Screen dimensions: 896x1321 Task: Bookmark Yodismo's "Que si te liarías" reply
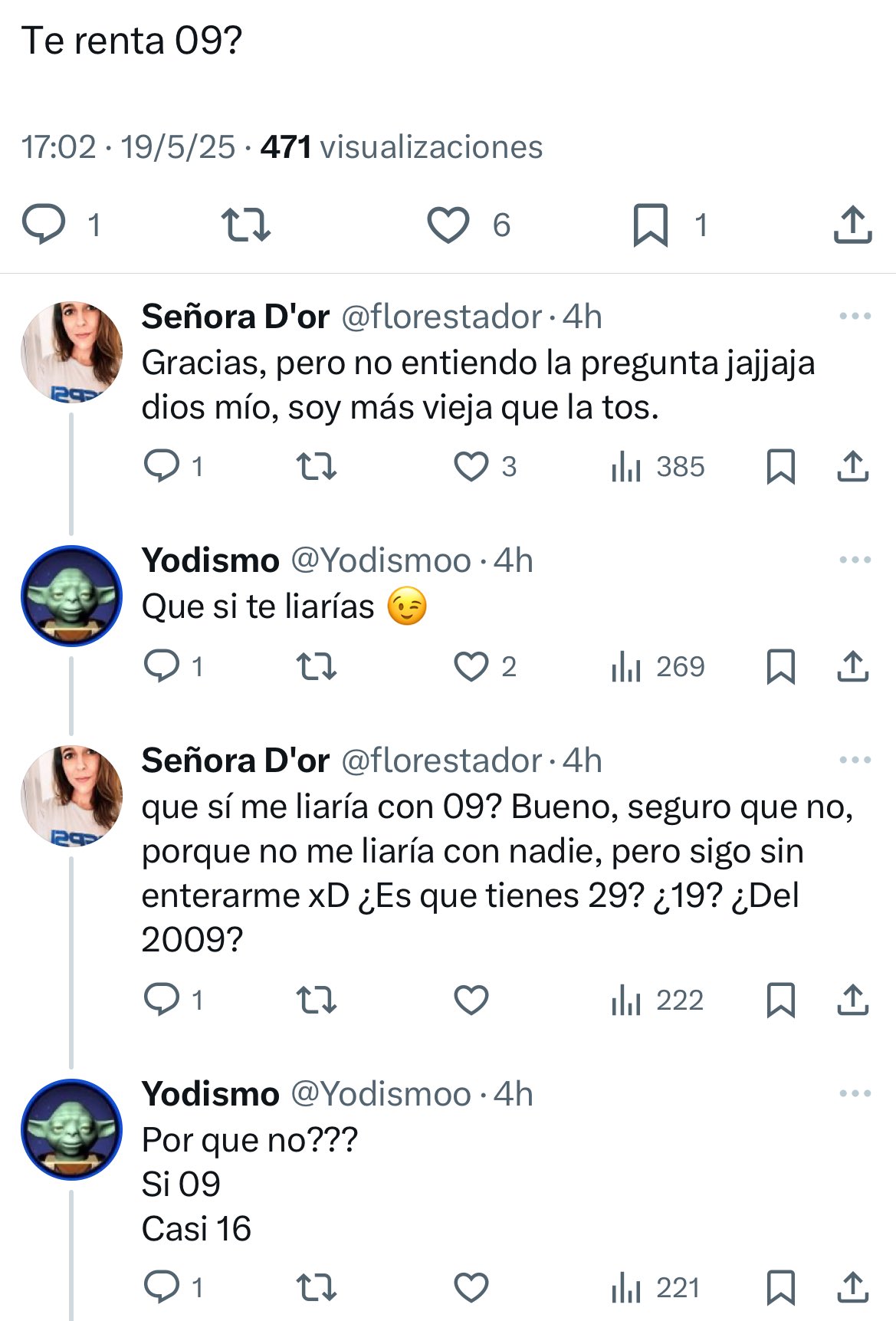pyautogui.click(x=780, y=666)
